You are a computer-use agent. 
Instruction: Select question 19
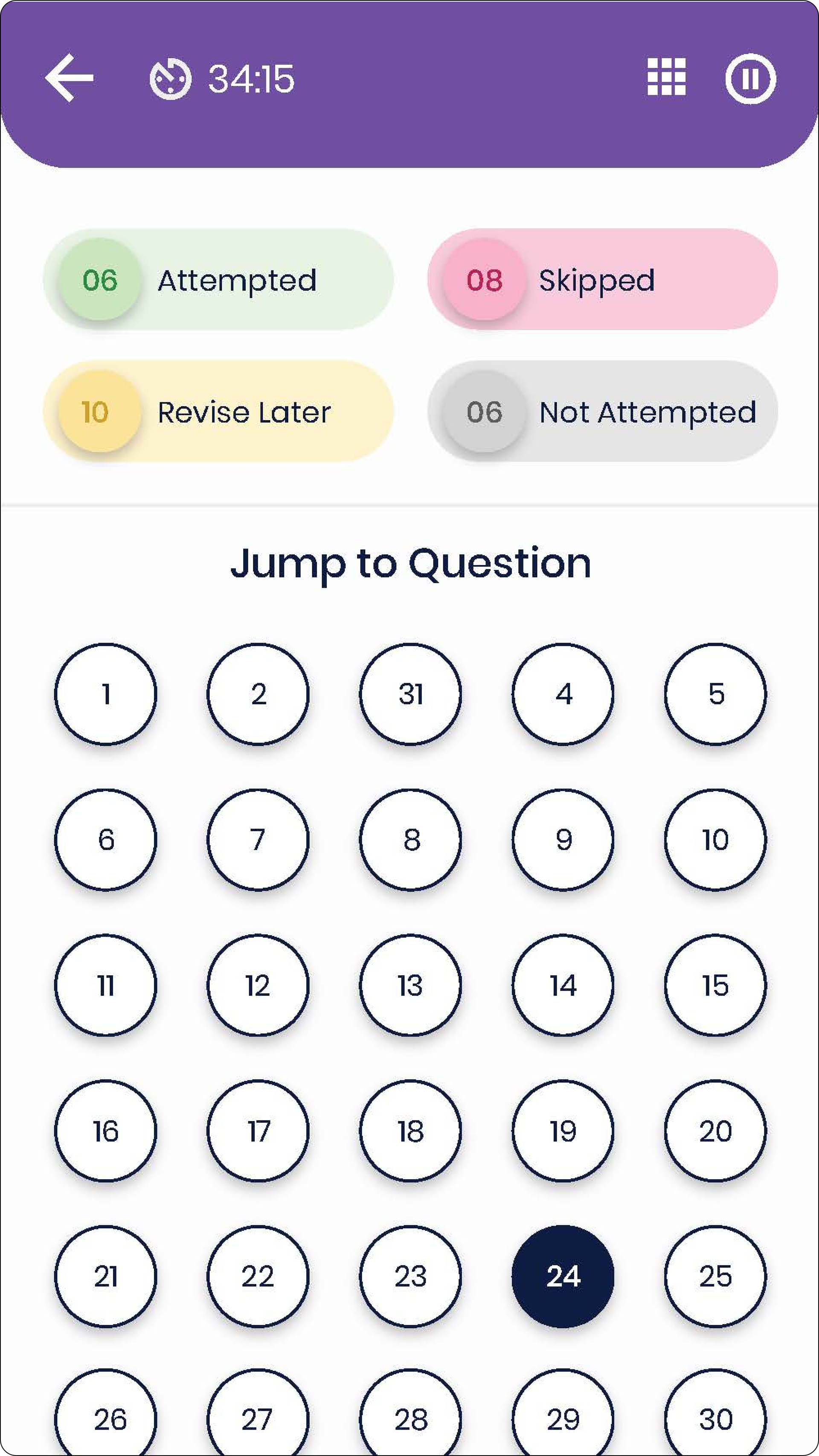563,1131
